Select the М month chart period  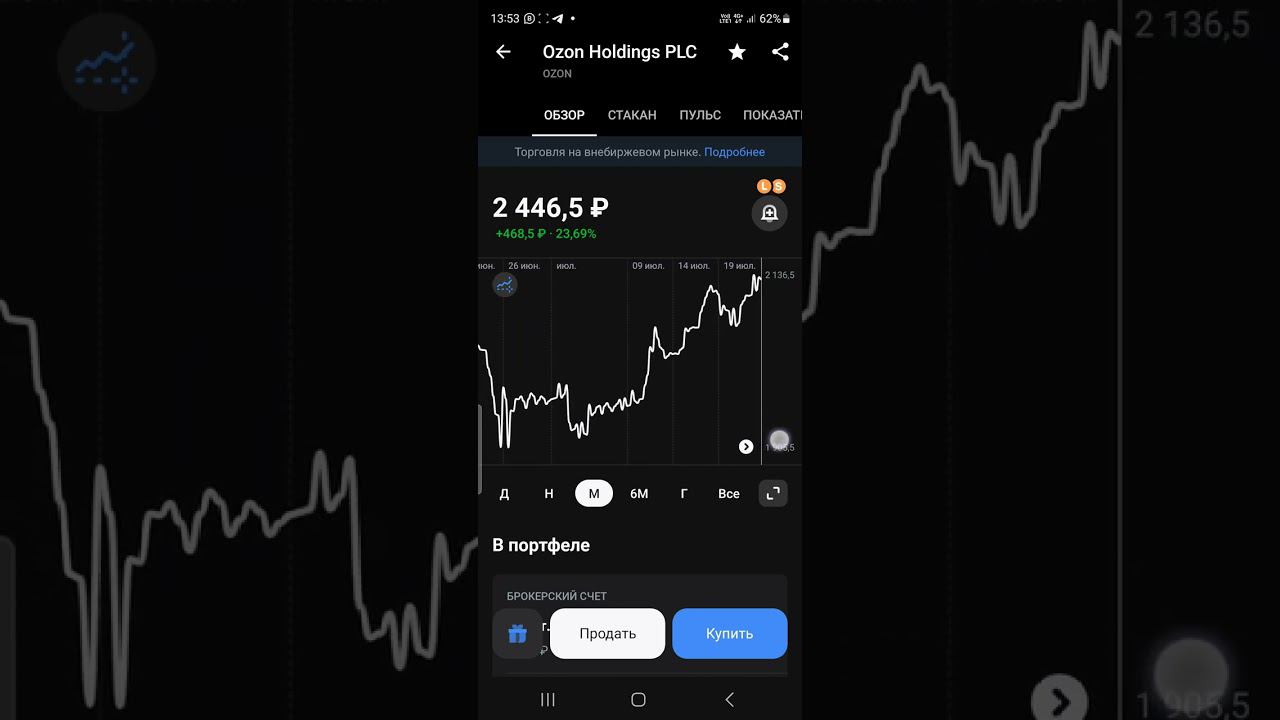pos(594,494)
